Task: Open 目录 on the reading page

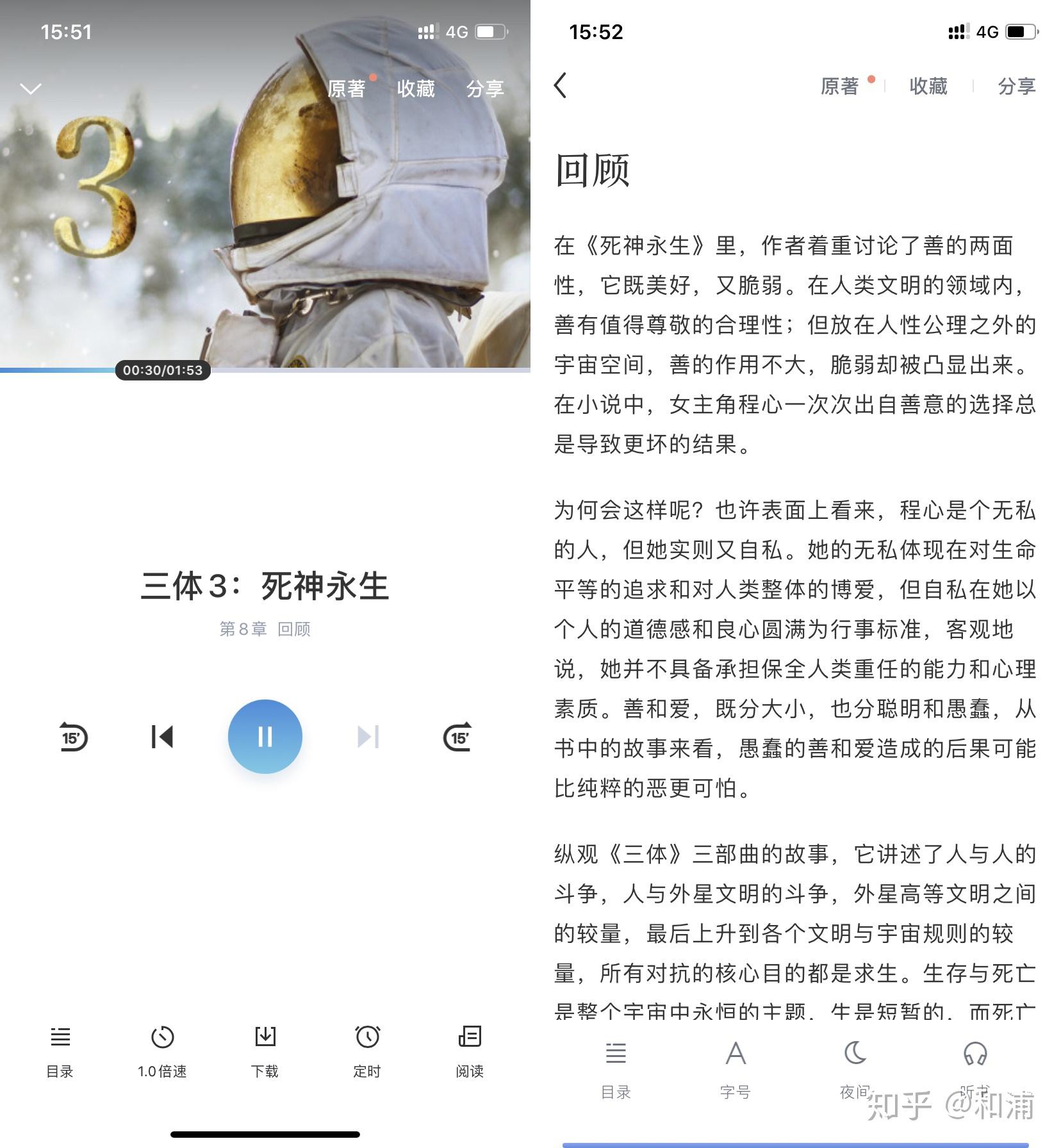Action: pyautogui.click(x=616, y=1069)
